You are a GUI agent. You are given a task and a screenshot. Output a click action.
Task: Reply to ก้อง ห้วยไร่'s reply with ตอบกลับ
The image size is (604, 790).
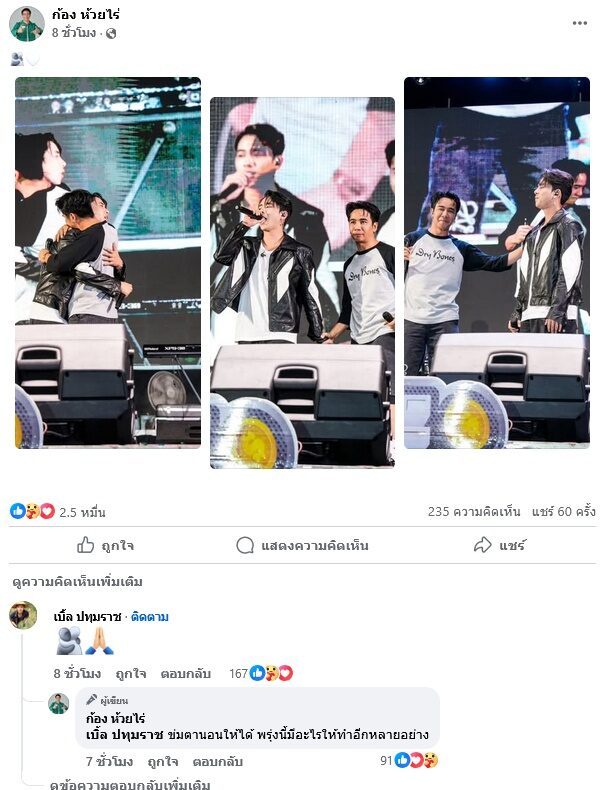pos(218,761)
